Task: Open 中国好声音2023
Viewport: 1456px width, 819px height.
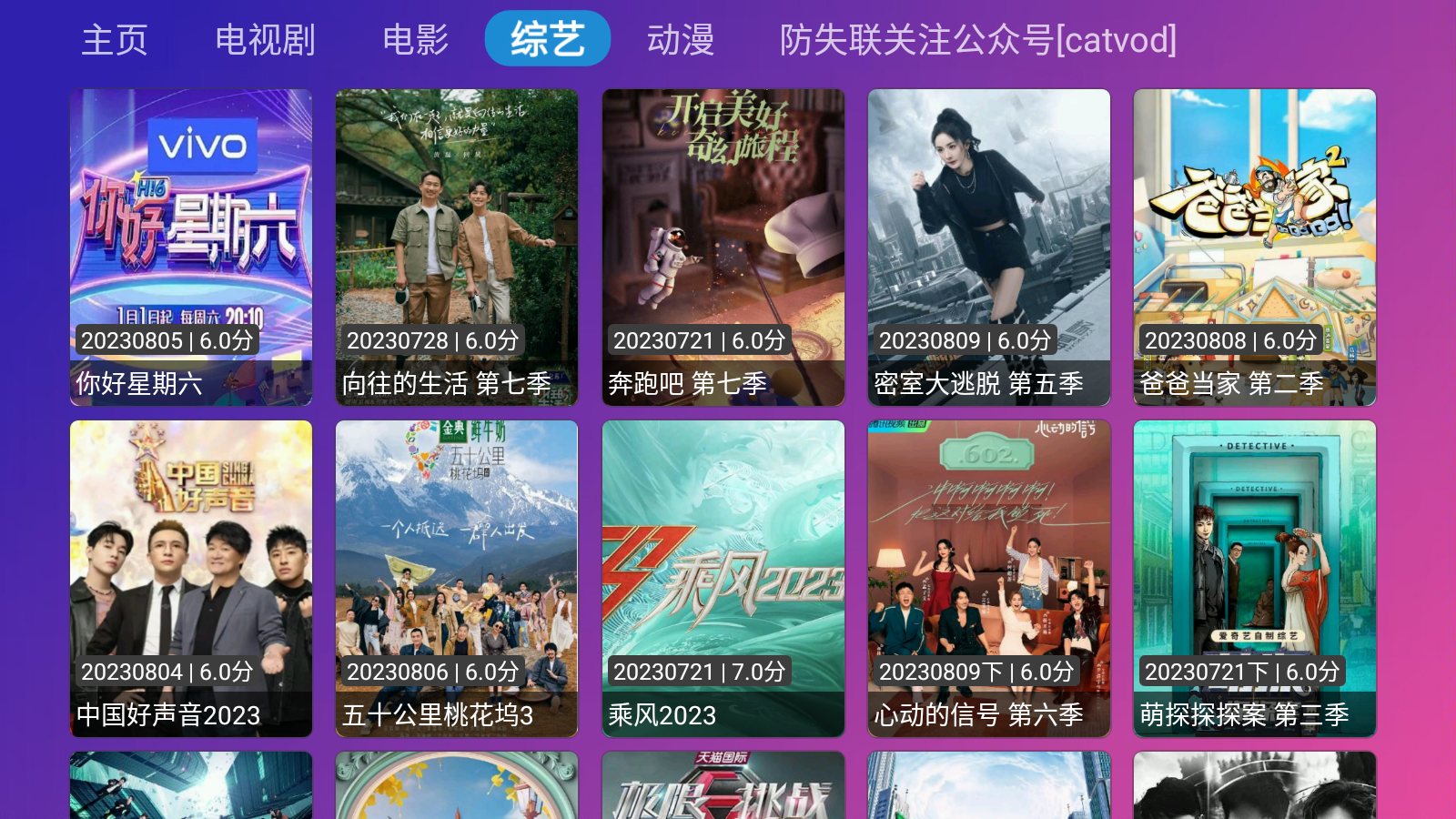Action: pyautogui.click(x=191, y=578)
